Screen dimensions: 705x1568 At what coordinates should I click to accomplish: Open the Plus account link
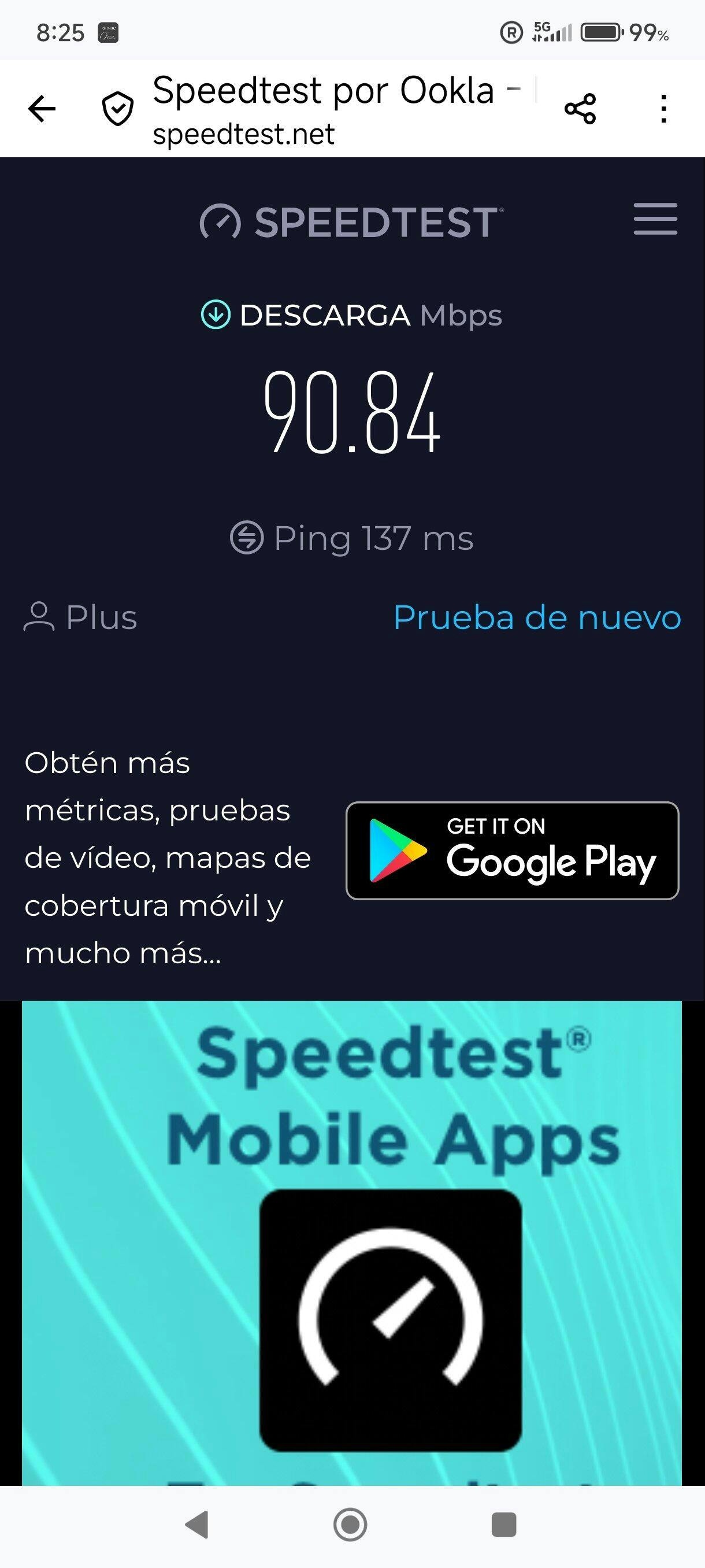[81, 618]
